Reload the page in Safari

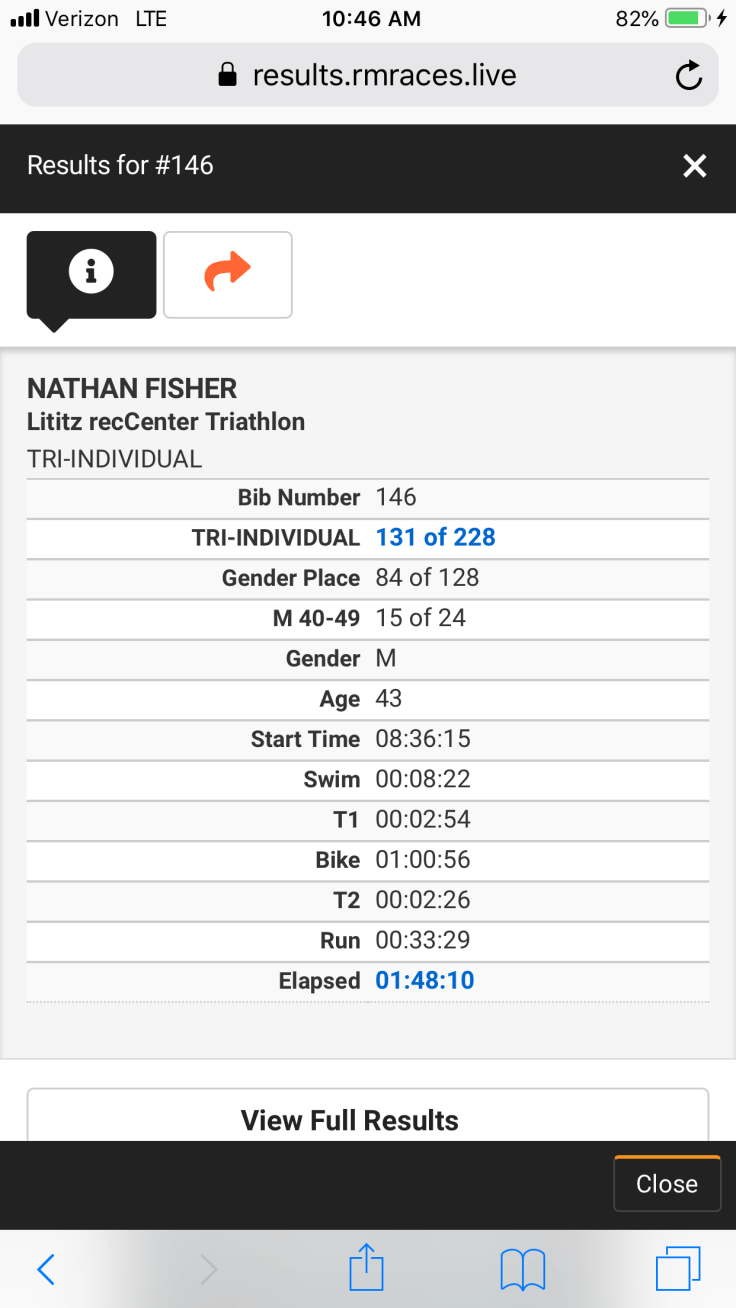click(x=688, y=76)
